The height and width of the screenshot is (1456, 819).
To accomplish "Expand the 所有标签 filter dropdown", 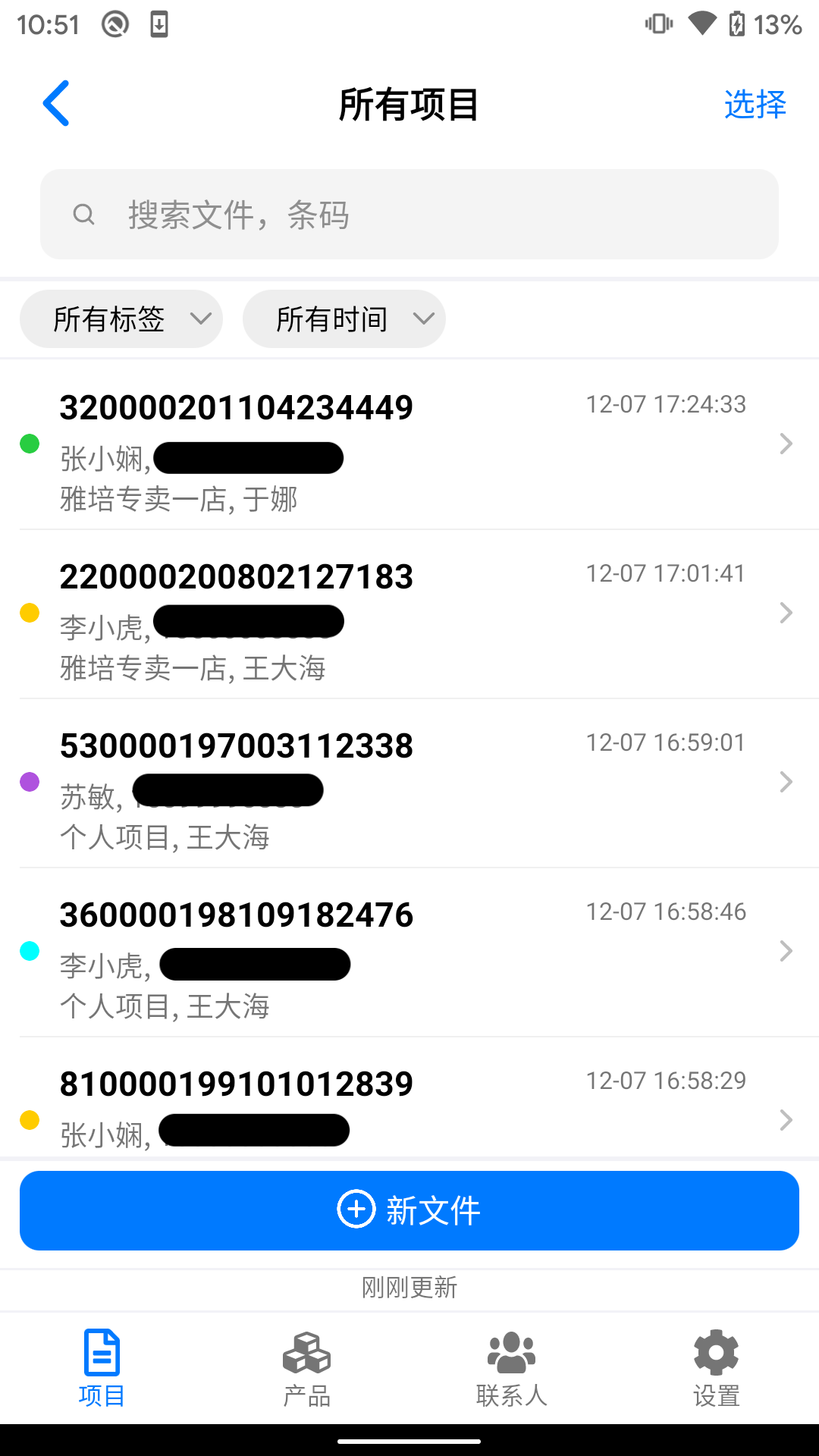I will 121,318.
